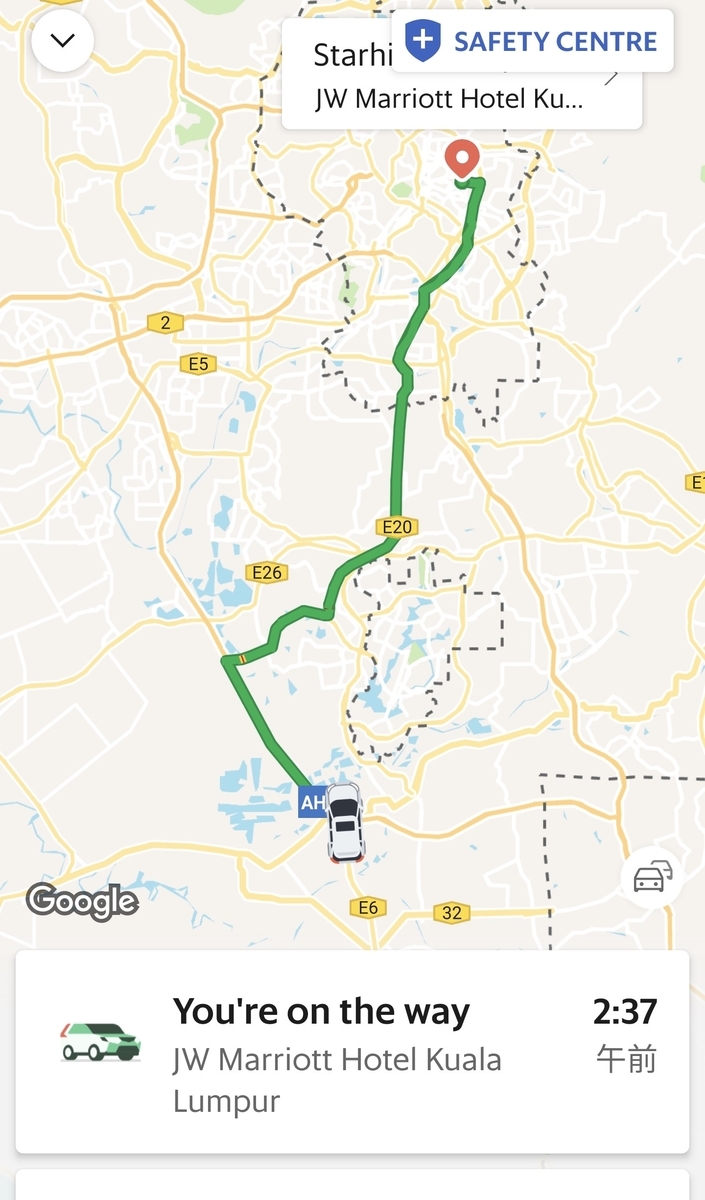The width and height of the screenshot is (705, 1200).
Task: Toggle the traffic layer on the map
Action: 651,878
